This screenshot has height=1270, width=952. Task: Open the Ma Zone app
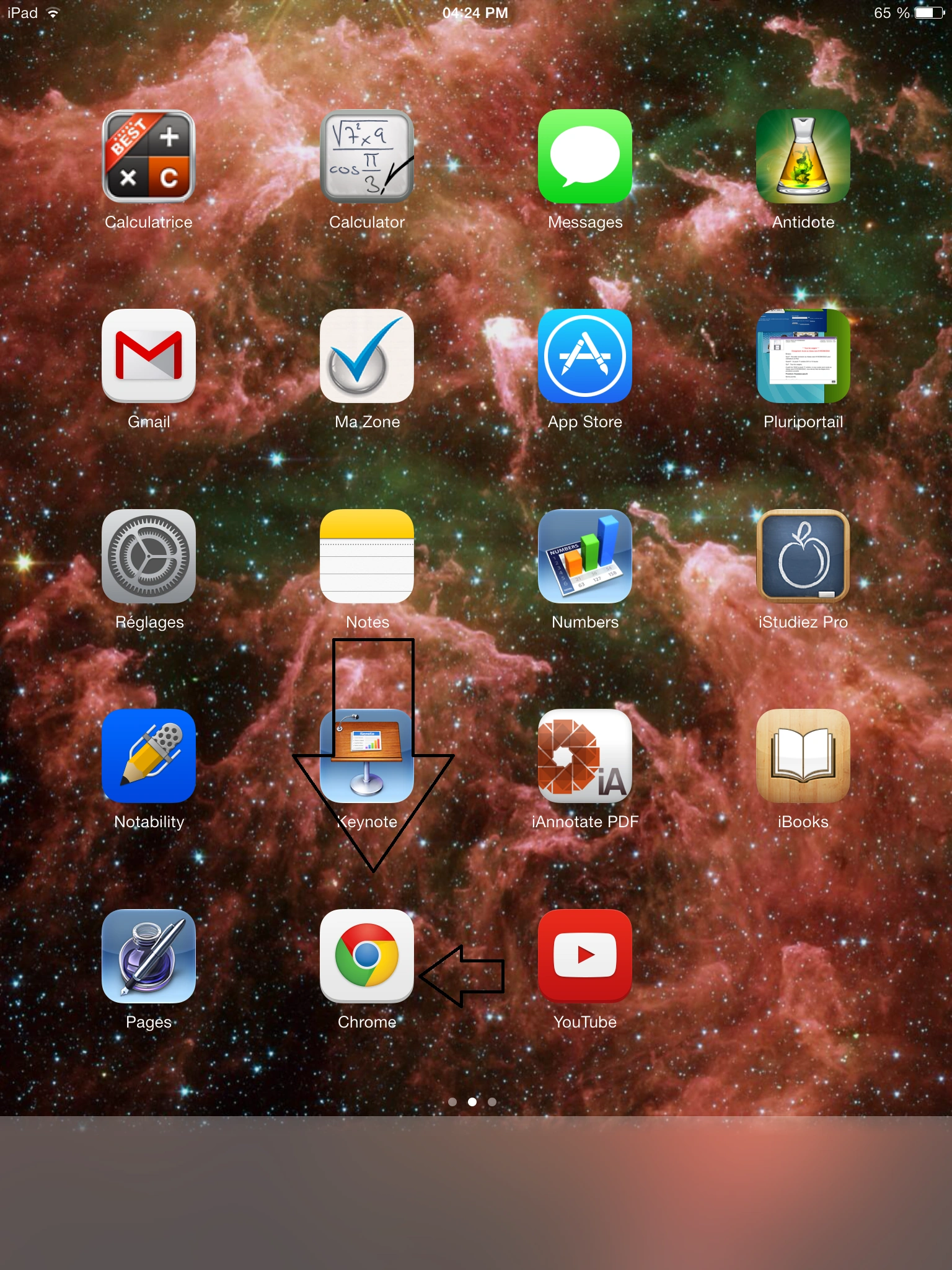(x=367, y=356)
